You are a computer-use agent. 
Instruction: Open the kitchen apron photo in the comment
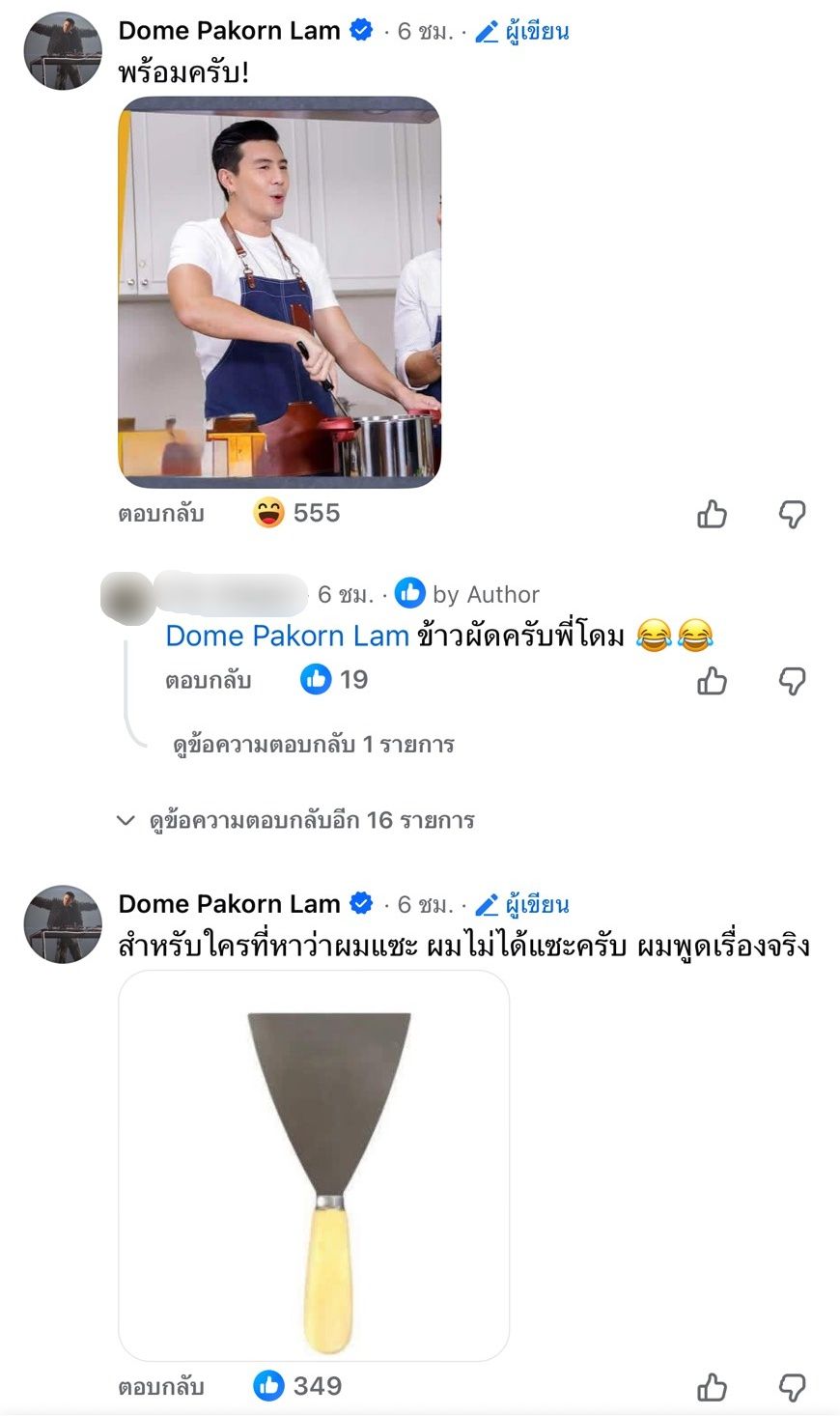[x=279, y=293]
